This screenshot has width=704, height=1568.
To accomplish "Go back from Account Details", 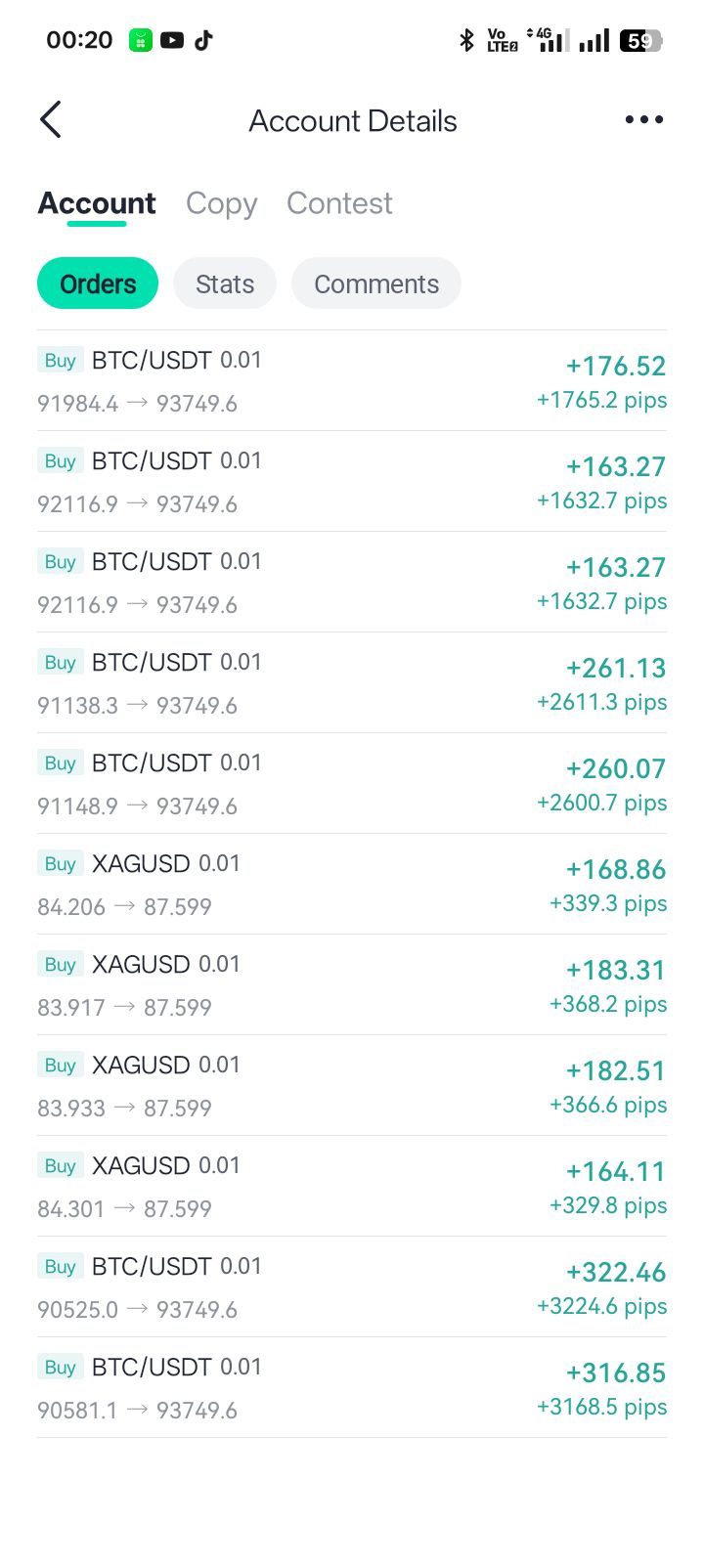I will pos(51,120).
